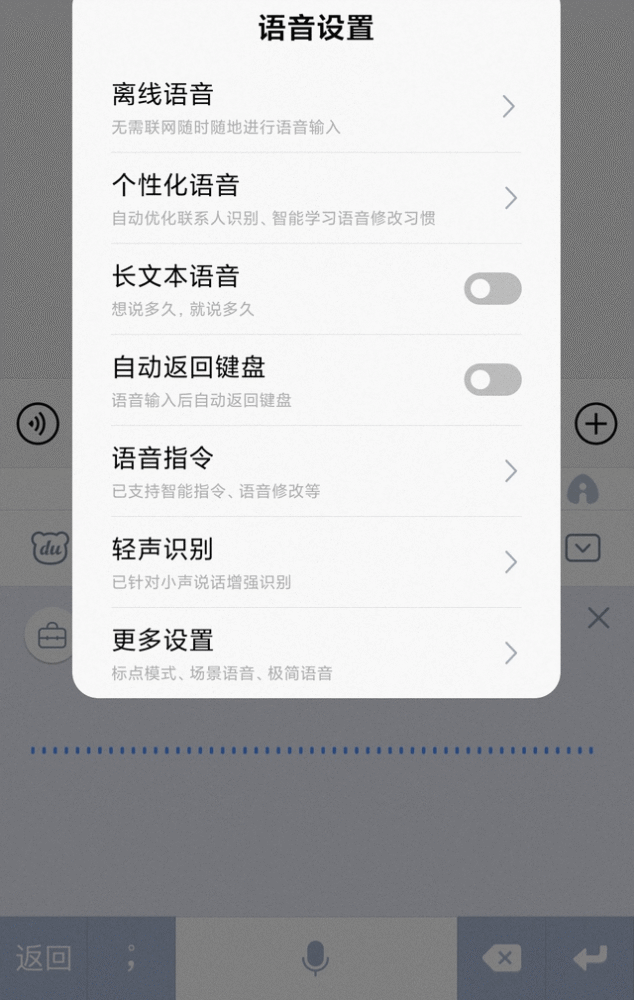634x1000 pixels.
Task: Tap the plus icon on keyboard toolbar
Action: pos(596,424)
